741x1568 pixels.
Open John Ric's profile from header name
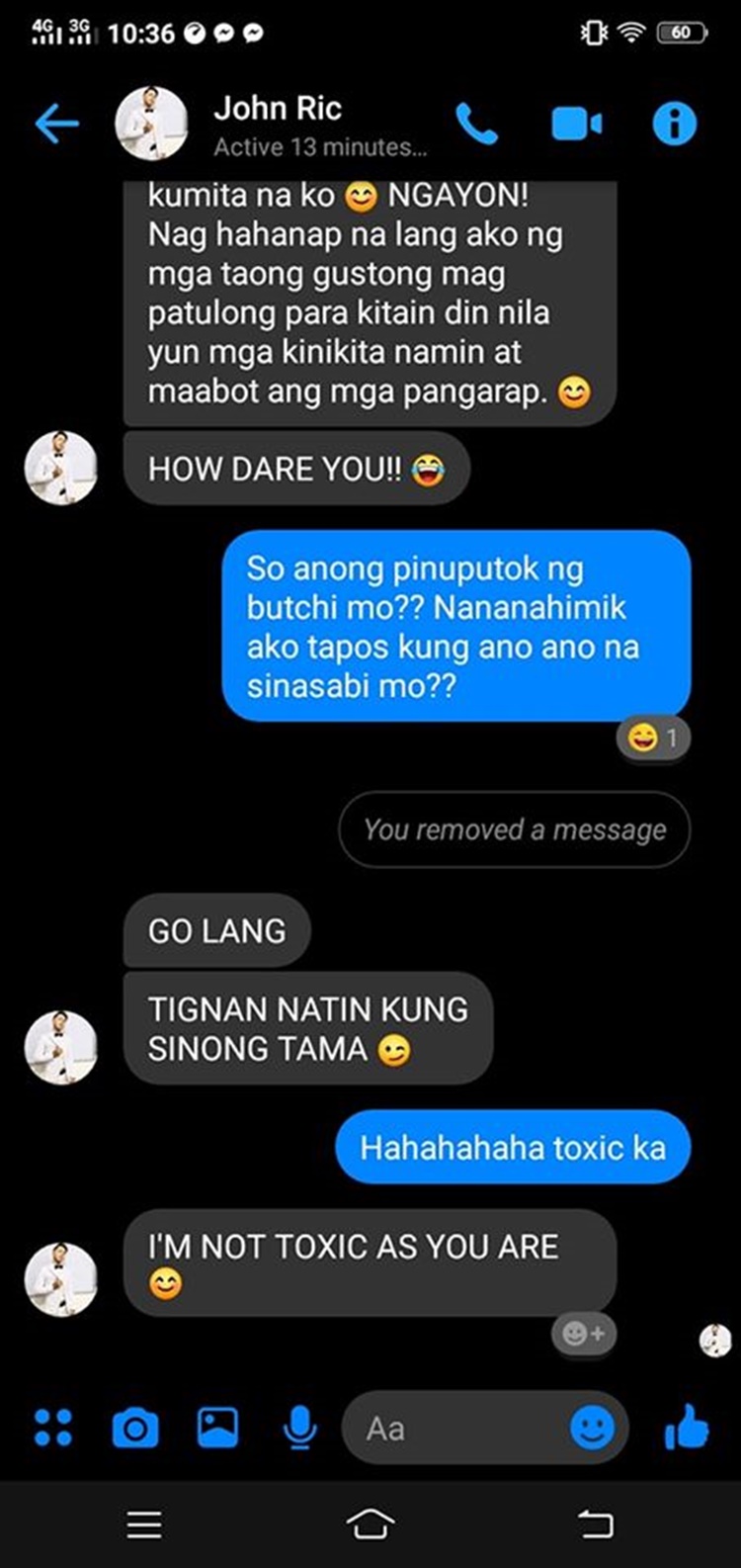click(278, 108)
